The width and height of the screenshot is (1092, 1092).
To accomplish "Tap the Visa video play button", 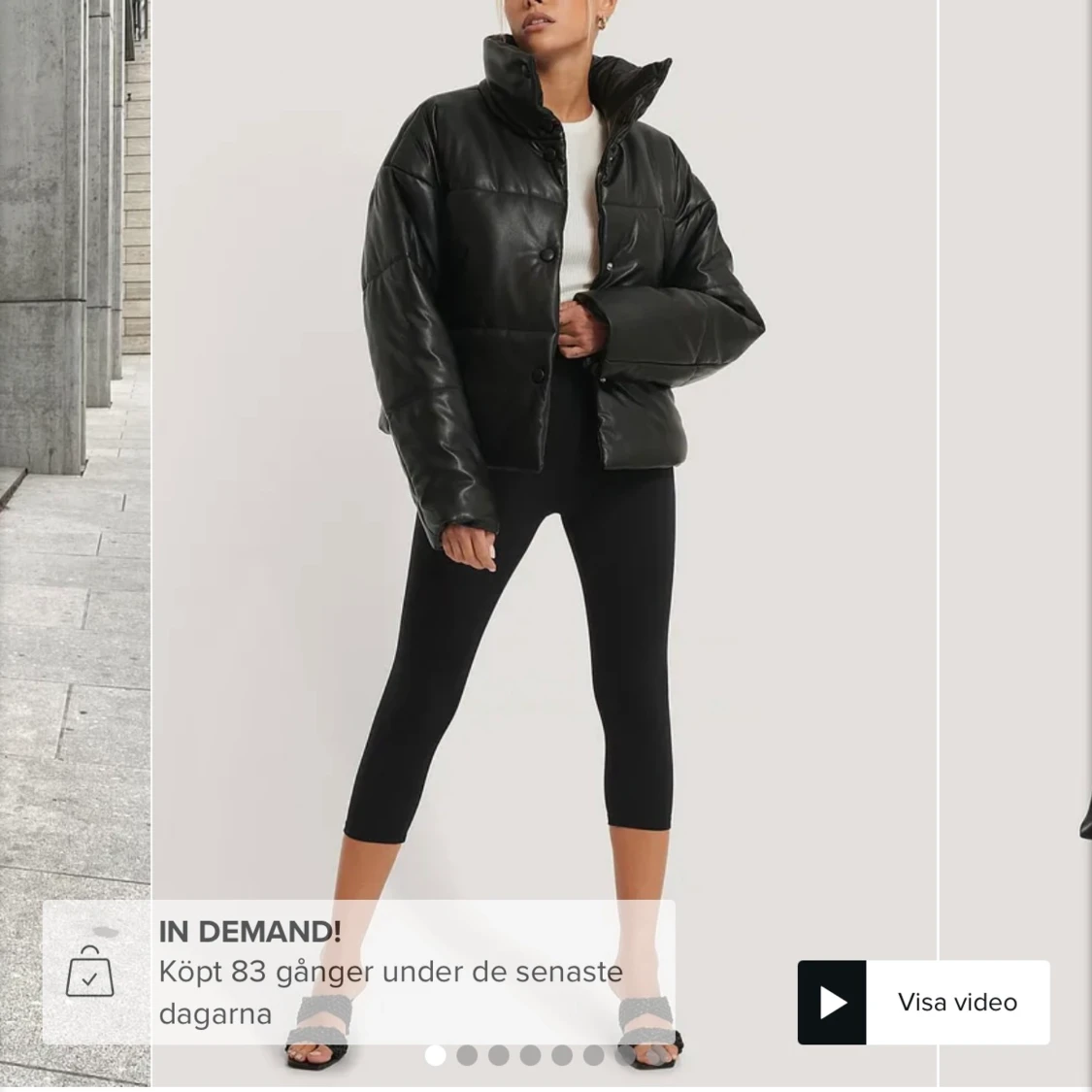I will click(x=832, y=1003).
